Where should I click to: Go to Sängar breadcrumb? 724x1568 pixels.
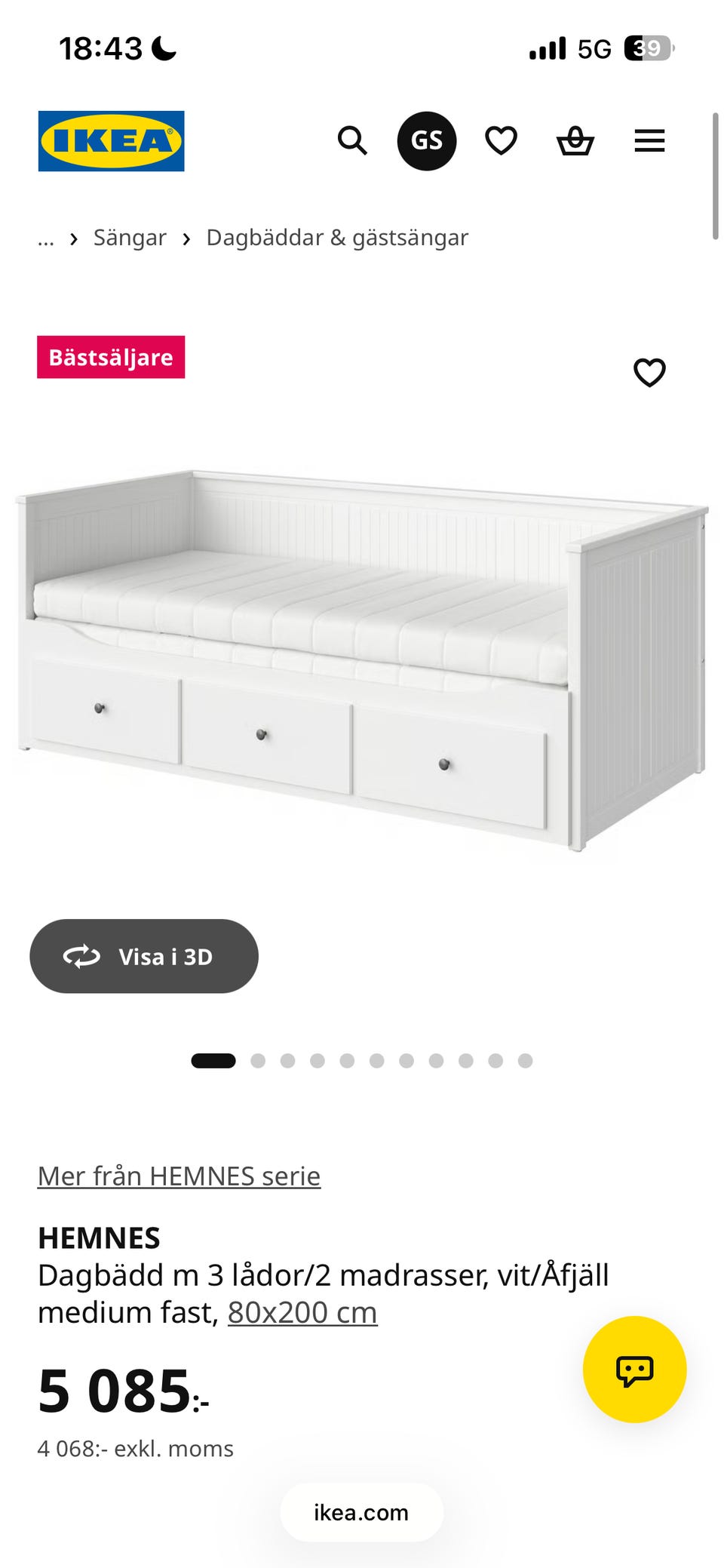point(130,238)
